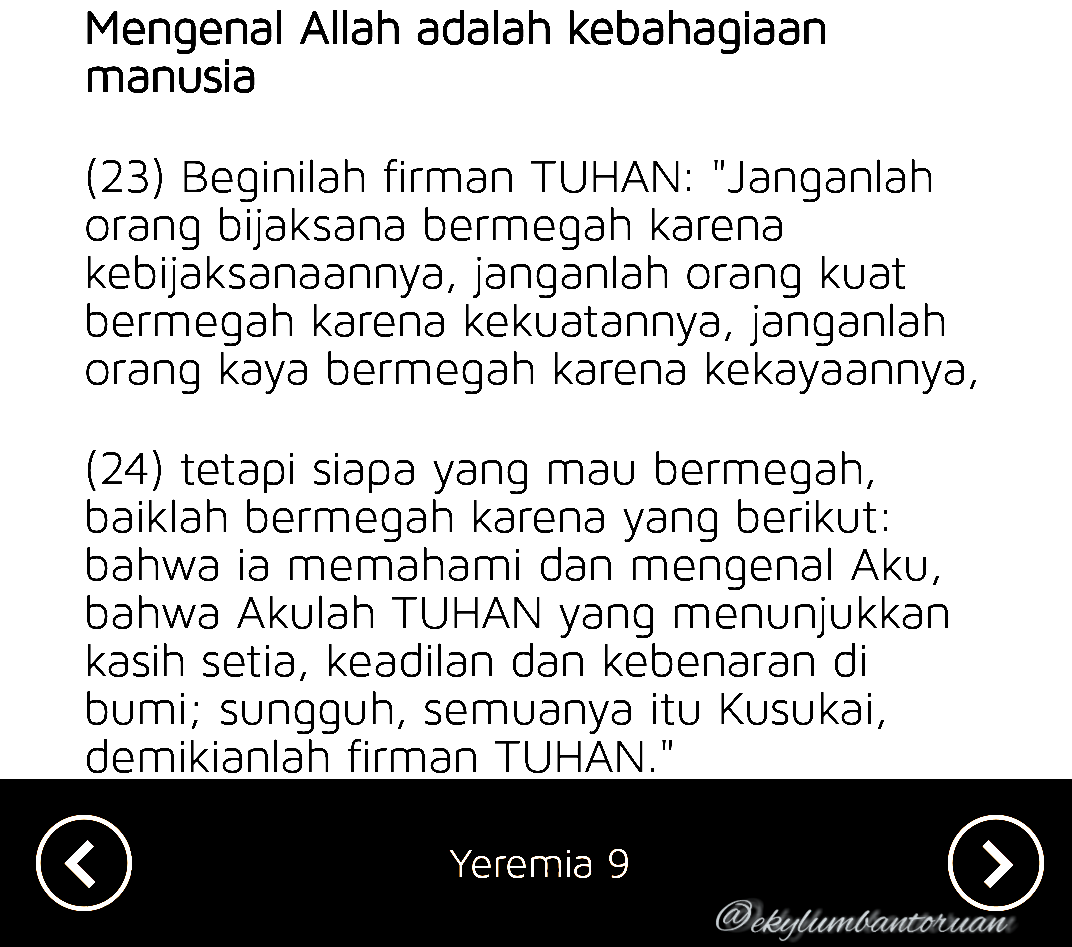Open the Yeremia 9 chapter selector
Image resolution: width=1072 pixels, height=947 pixels.
pyautogui.click(x=539, y=864)
